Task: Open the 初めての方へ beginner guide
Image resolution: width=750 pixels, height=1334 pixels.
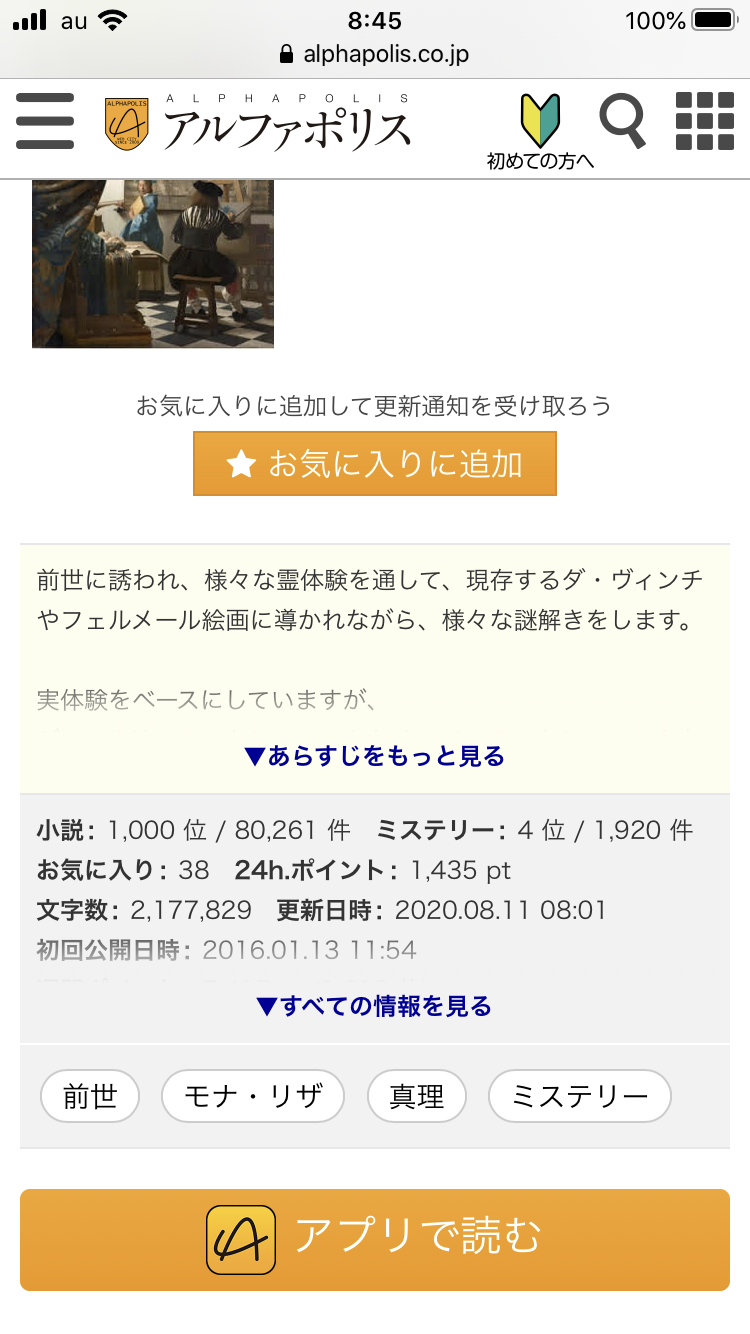Action: 540,130
